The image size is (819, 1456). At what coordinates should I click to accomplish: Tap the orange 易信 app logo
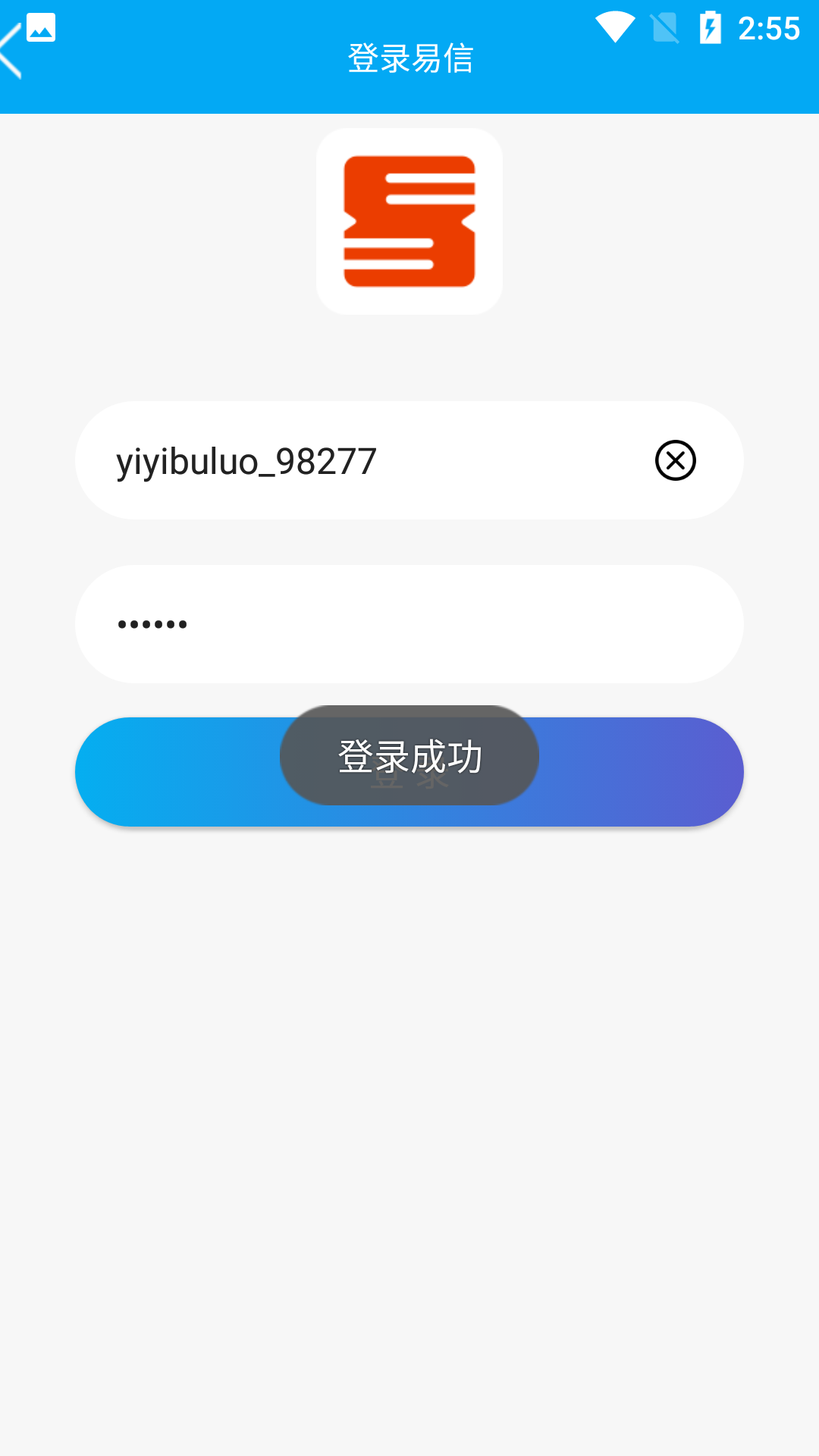point(409,221)
